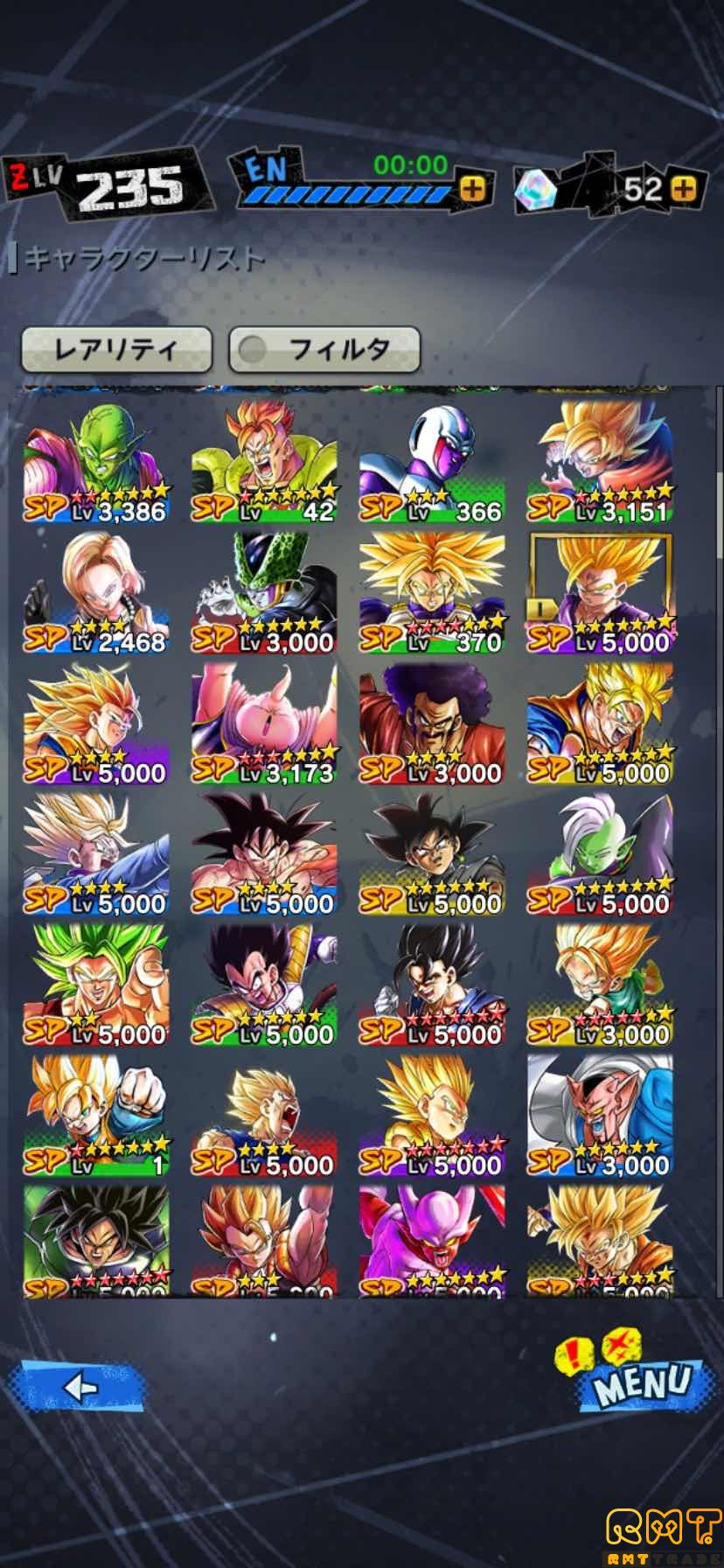Add crystals with the plus button
This screenshot has height=1568, width=724.
[684, 188]
